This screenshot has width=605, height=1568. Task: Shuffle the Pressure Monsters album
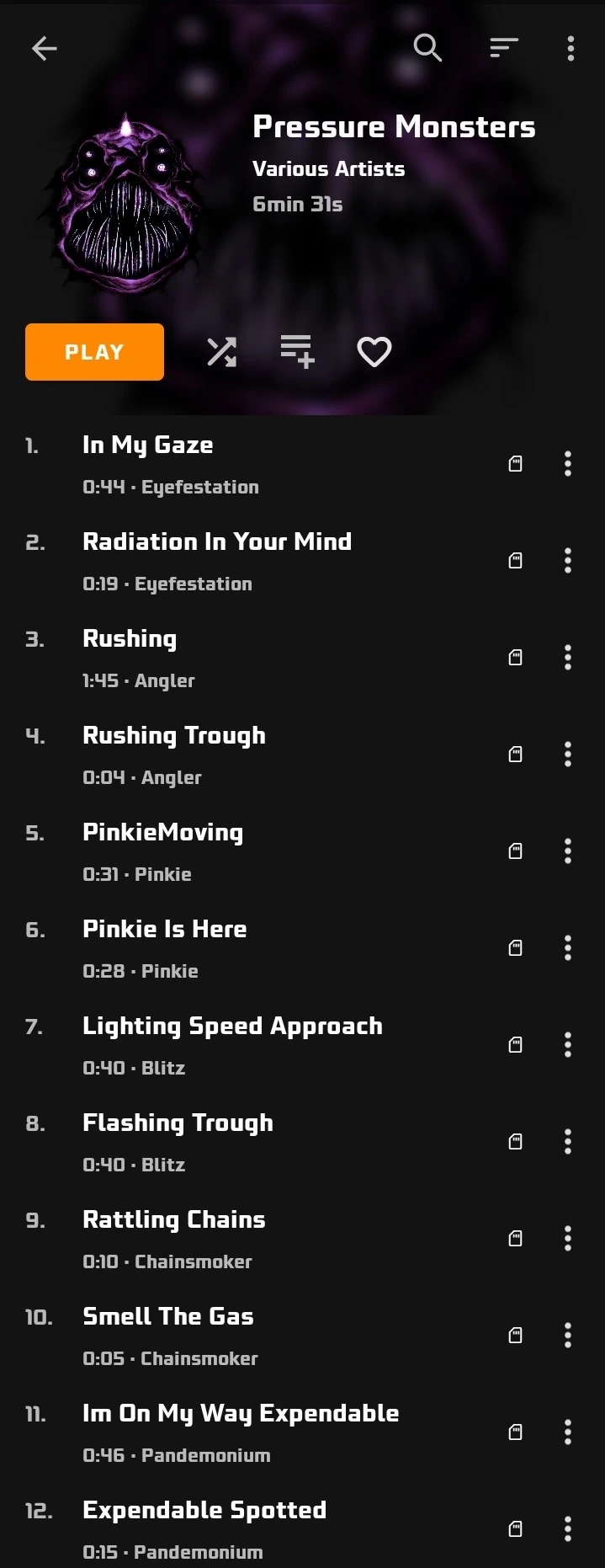pyautogui.click(x=222, y=352)
